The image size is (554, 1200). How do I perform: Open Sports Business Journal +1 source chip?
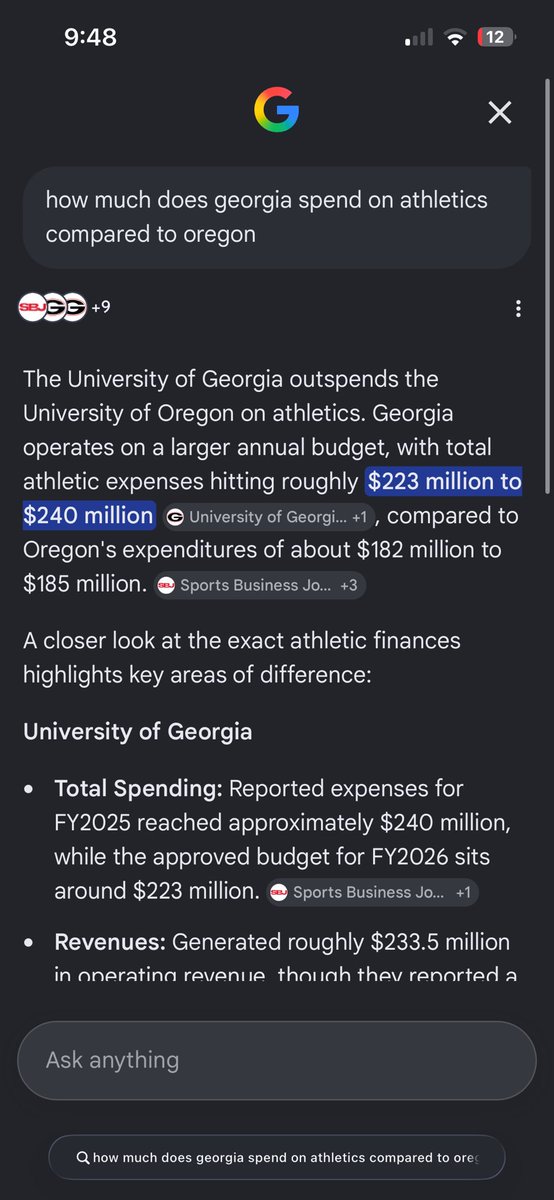(372, 892)
